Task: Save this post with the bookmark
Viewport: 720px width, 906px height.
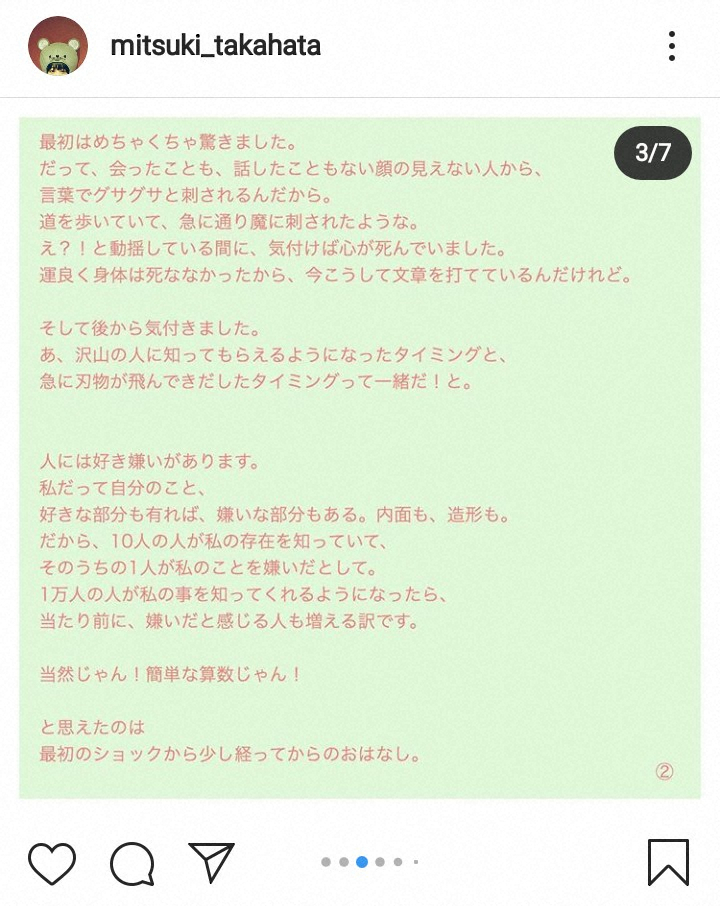Action: 667,862
